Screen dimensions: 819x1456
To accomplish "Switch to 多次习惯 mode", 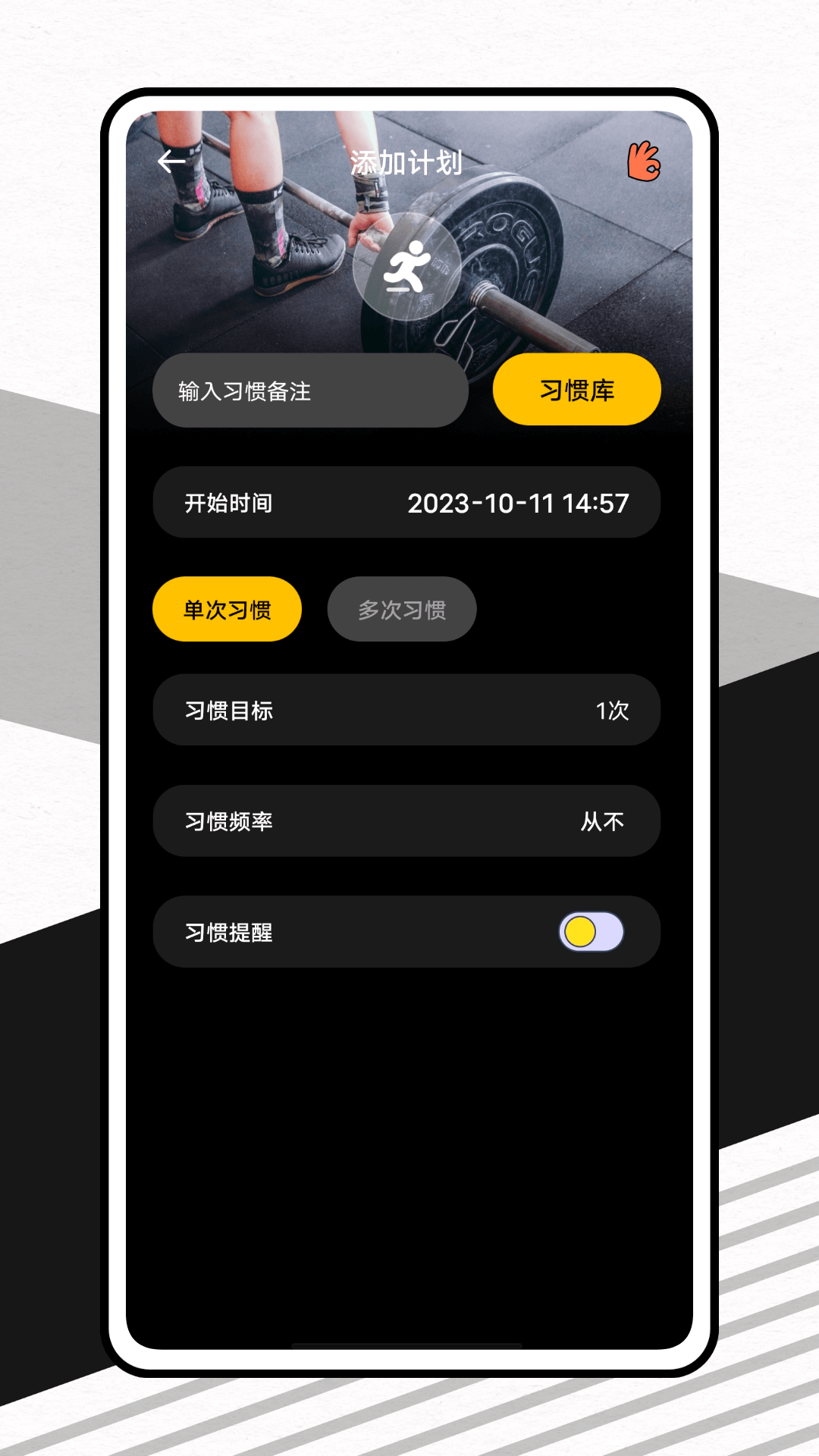I will pos(401,608).
